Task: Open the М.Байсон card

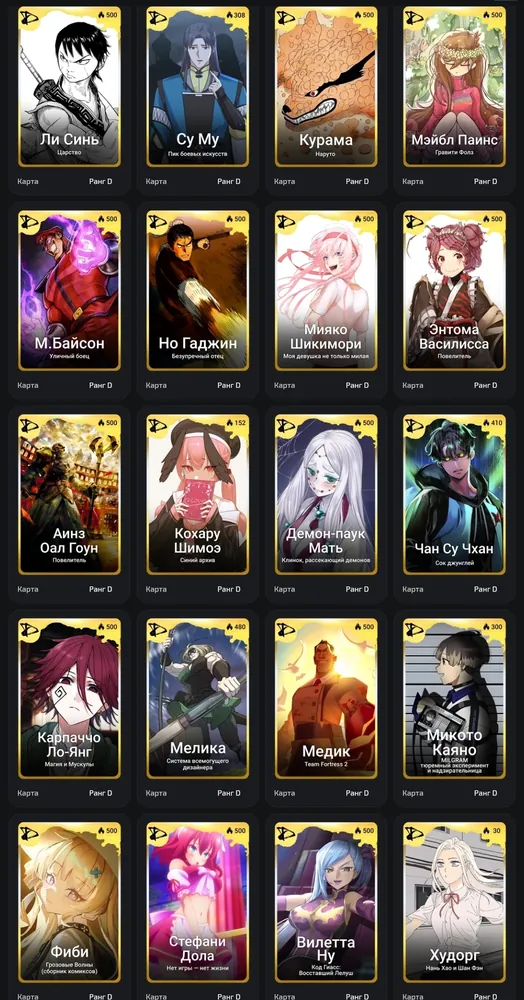Action: click(x=69, y=291)
